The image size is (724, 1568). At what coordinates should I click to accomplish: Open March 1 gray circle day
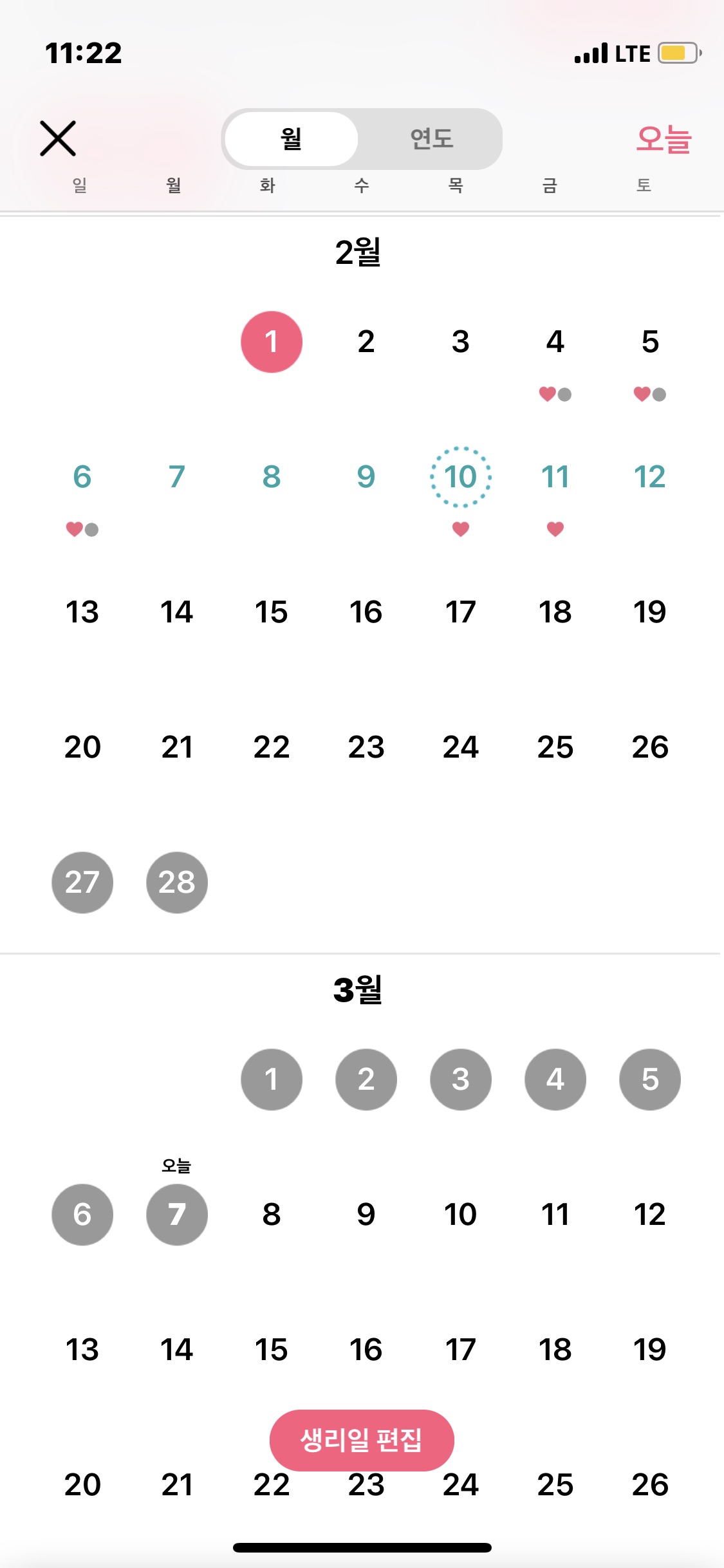272,1079
